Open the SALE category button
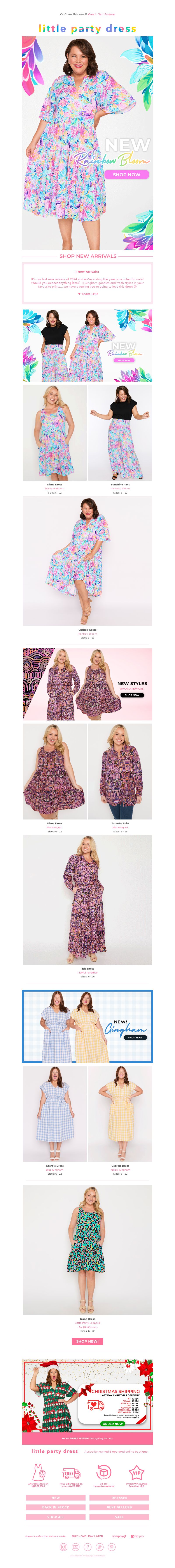Image resolution: width=175 pixels, height=1568 pixels. tap(119, 1517)
